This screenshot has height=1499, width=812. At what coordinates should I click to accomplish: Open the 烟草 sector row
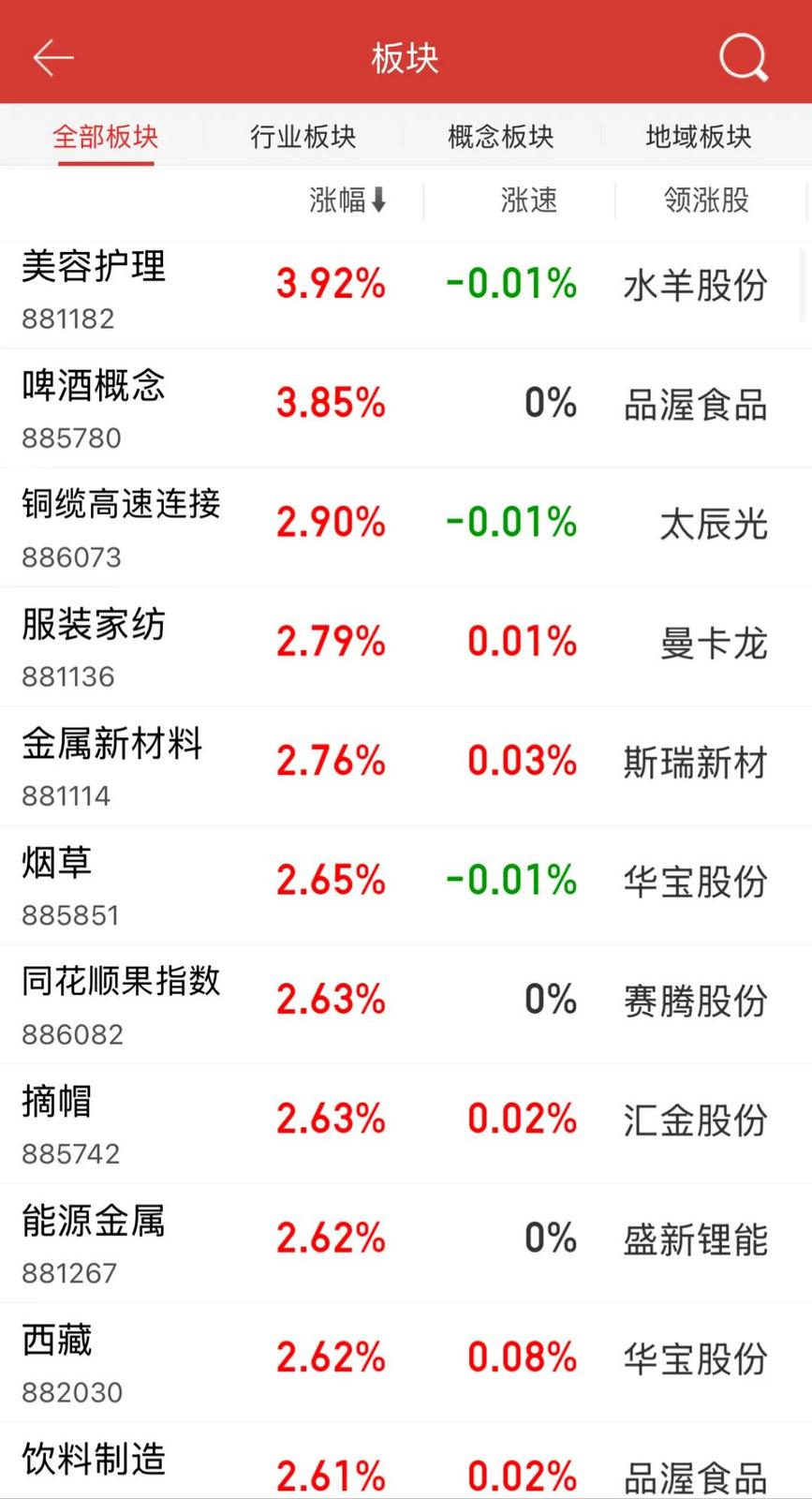(406, 885)
